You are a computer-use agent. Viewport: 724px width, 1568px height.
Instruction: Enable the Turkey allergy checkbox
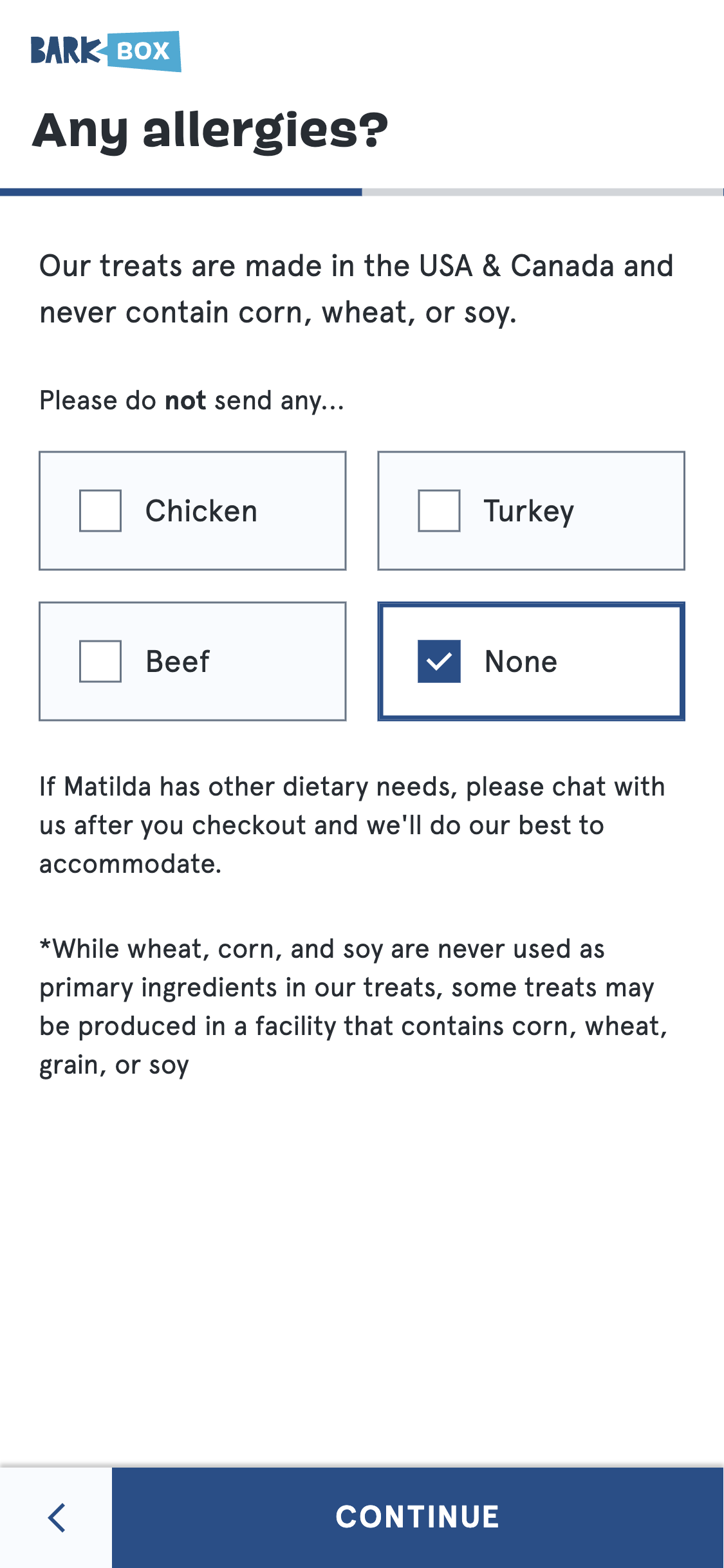(x=530, y=510)
